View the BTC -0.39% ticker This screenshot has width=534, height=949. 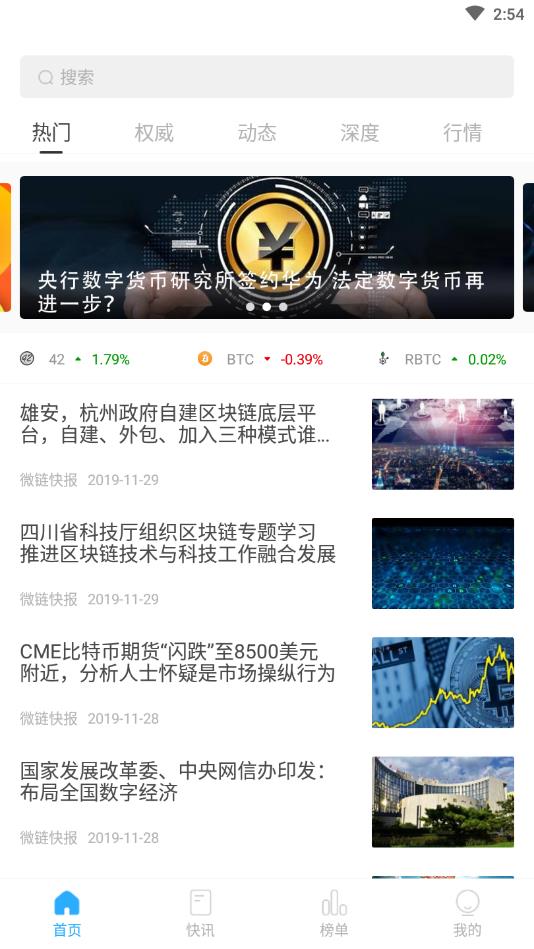[x=260, y=359]
